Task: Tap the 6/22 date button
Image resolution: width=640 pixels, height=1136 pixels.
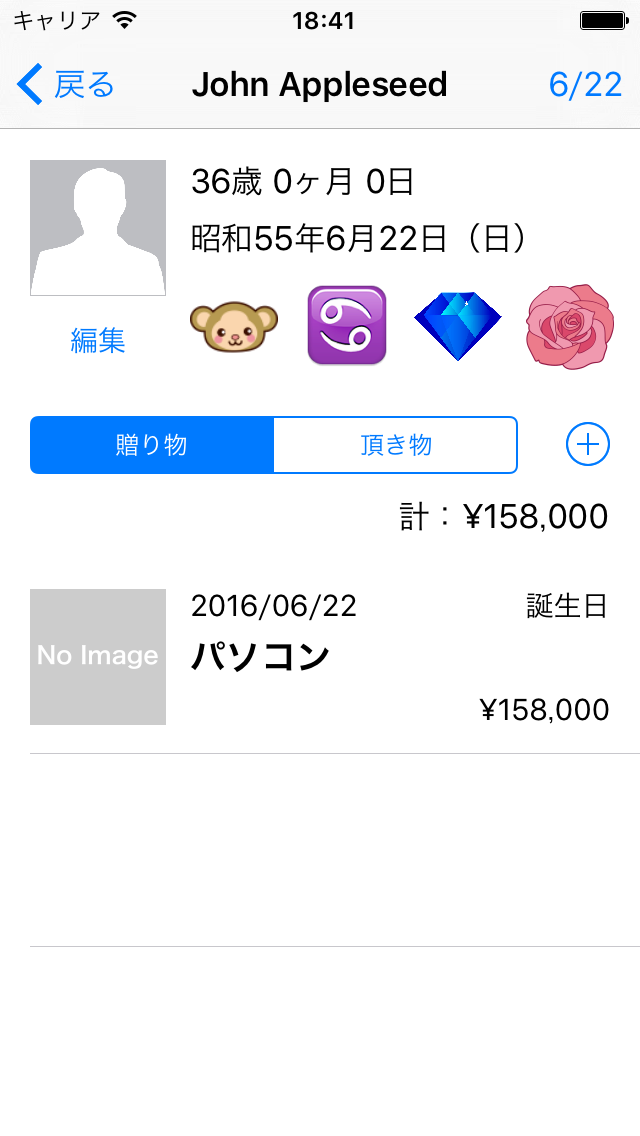Action: [x=585, y=85]
